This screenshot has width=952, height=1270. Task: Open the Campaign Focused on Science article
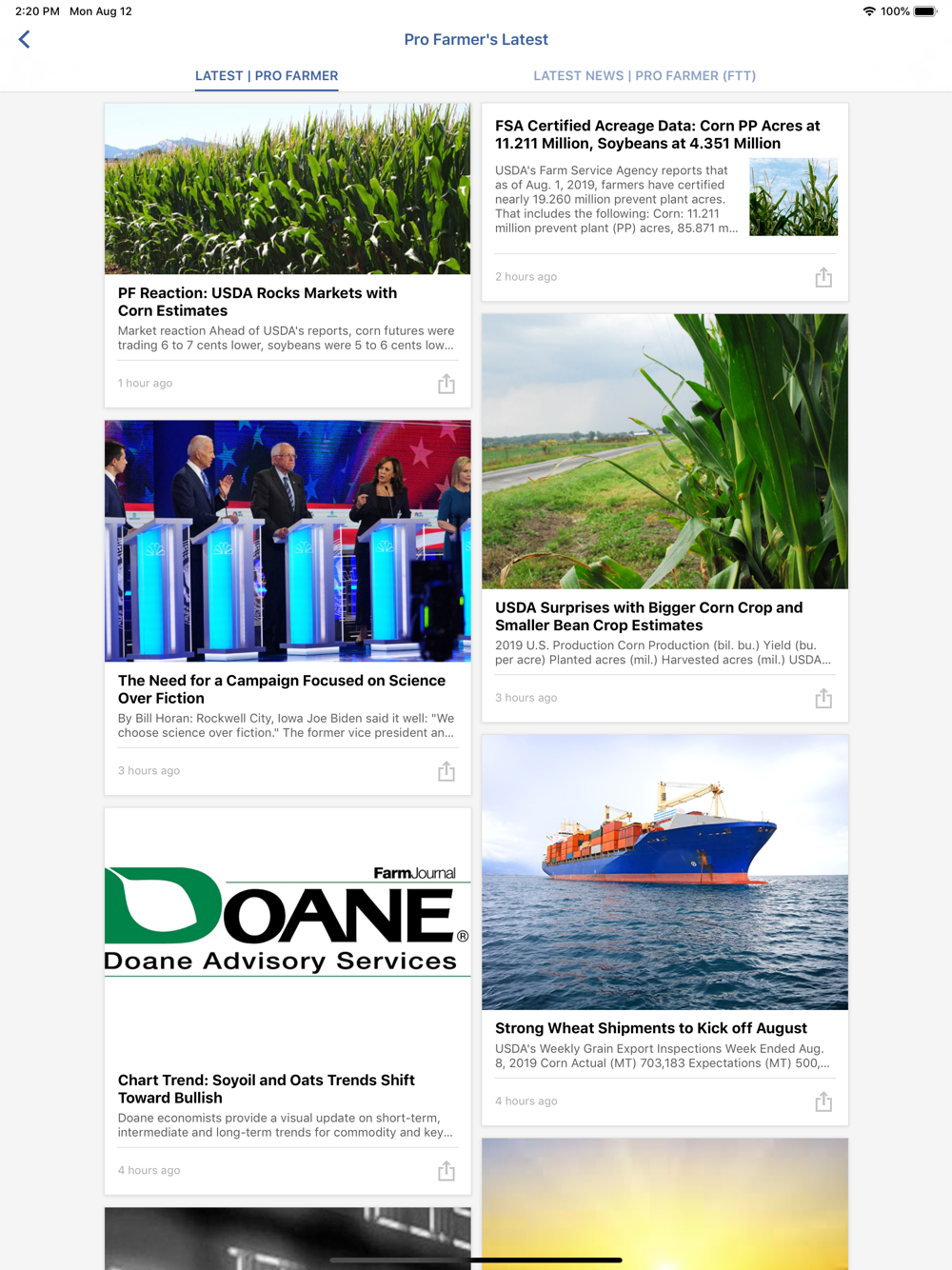282,689
